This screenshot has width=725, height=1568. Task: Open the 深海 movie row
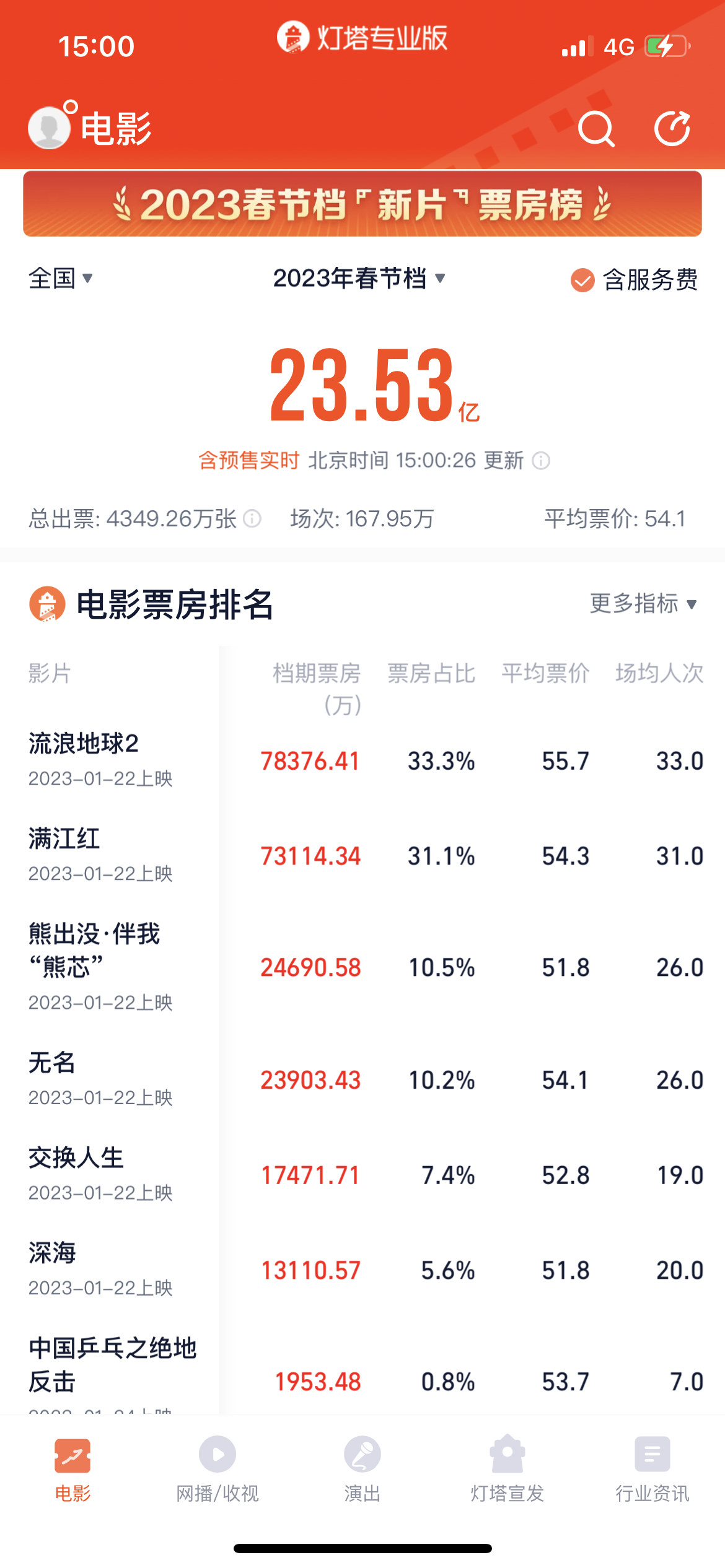tap(362, 1270)
